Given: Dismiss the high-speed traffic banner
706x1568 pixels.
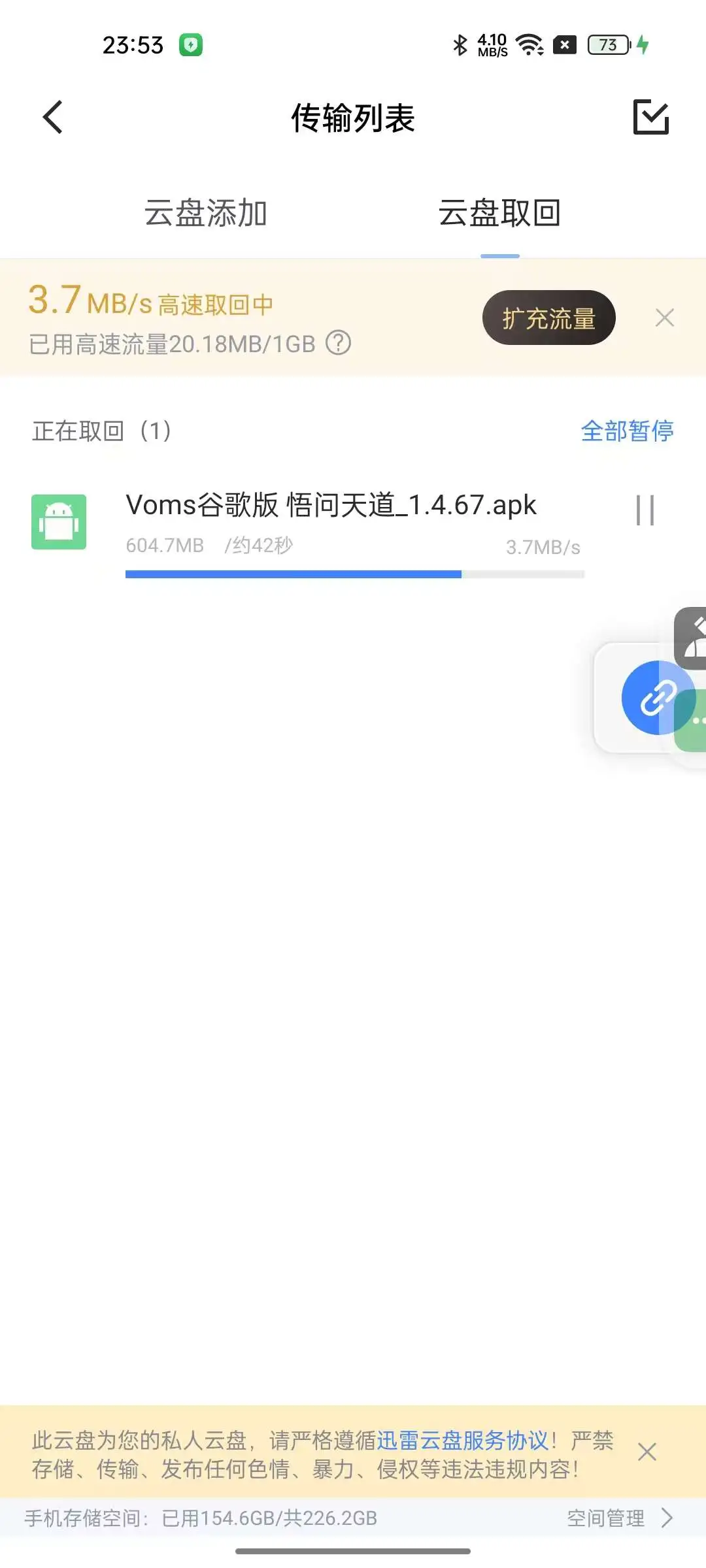Looking at the screenshot, I should coord(665,318).
